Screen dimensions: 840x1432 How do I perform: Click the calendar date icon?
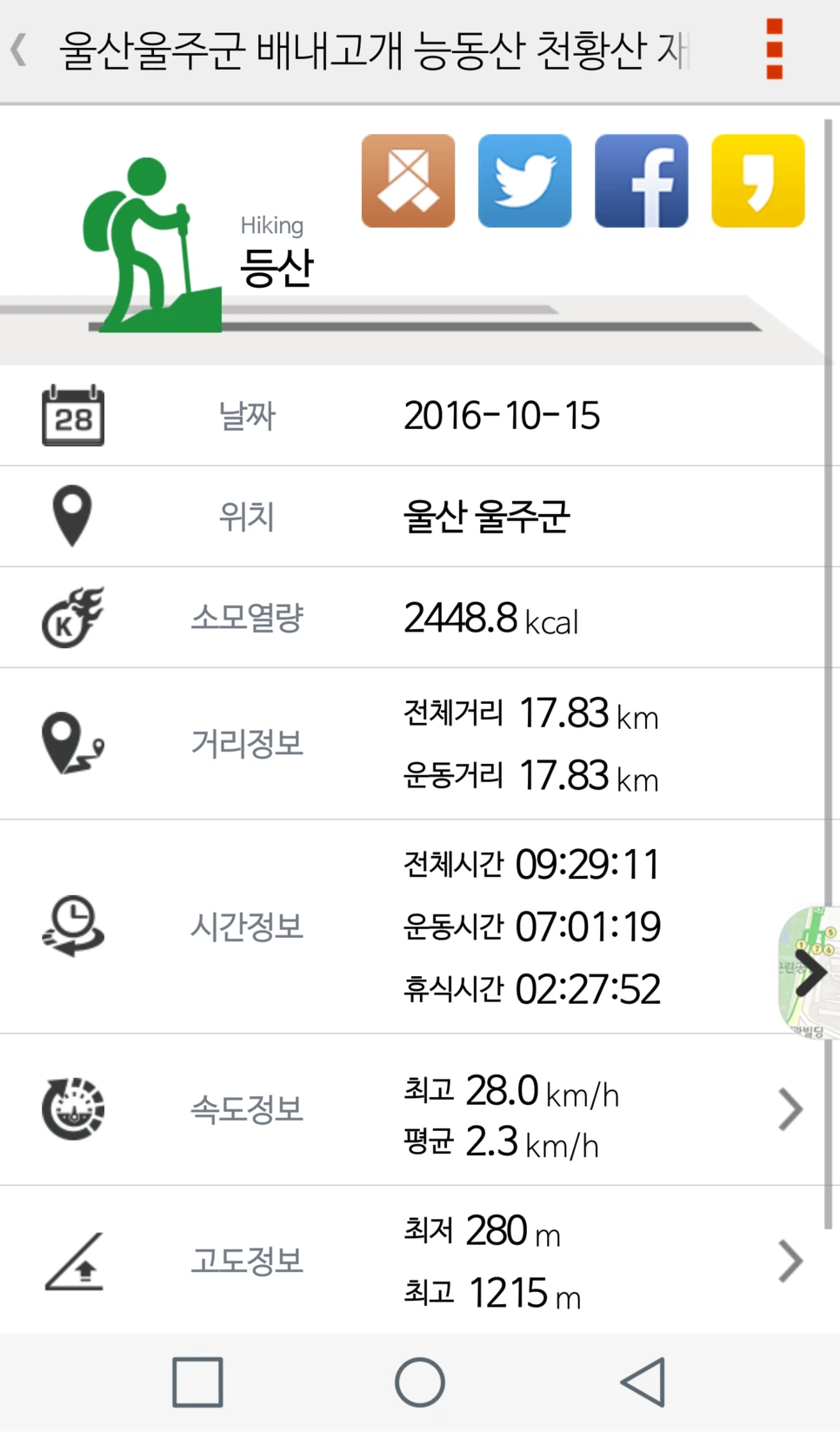tap(72, 416)
